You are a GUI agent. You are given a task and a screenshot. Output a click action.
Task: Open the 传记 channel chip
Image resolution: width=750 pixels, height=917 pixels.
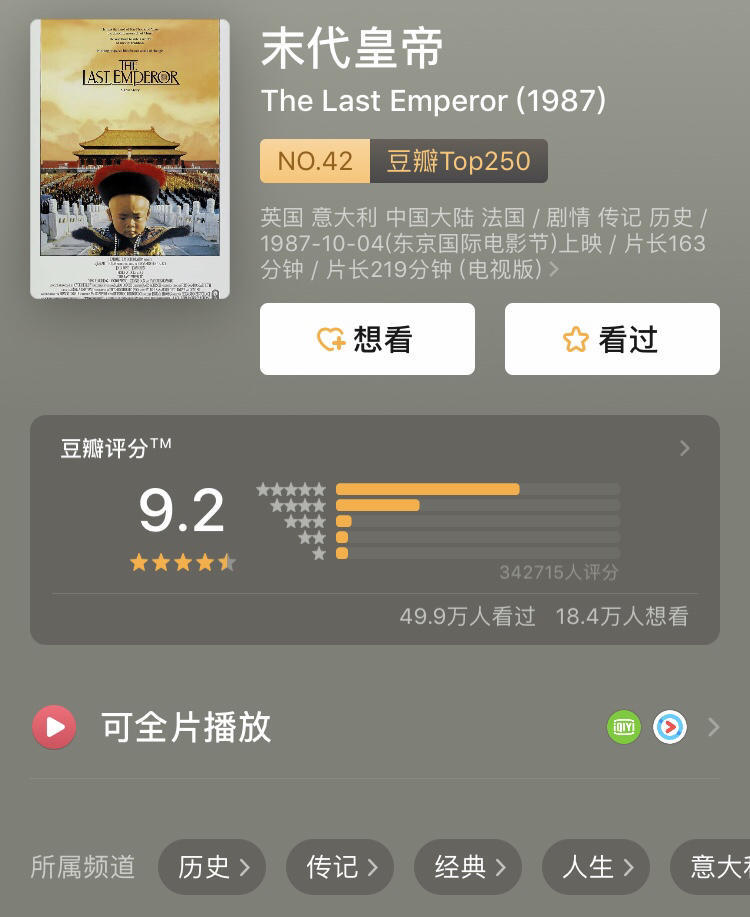point(340,866)
